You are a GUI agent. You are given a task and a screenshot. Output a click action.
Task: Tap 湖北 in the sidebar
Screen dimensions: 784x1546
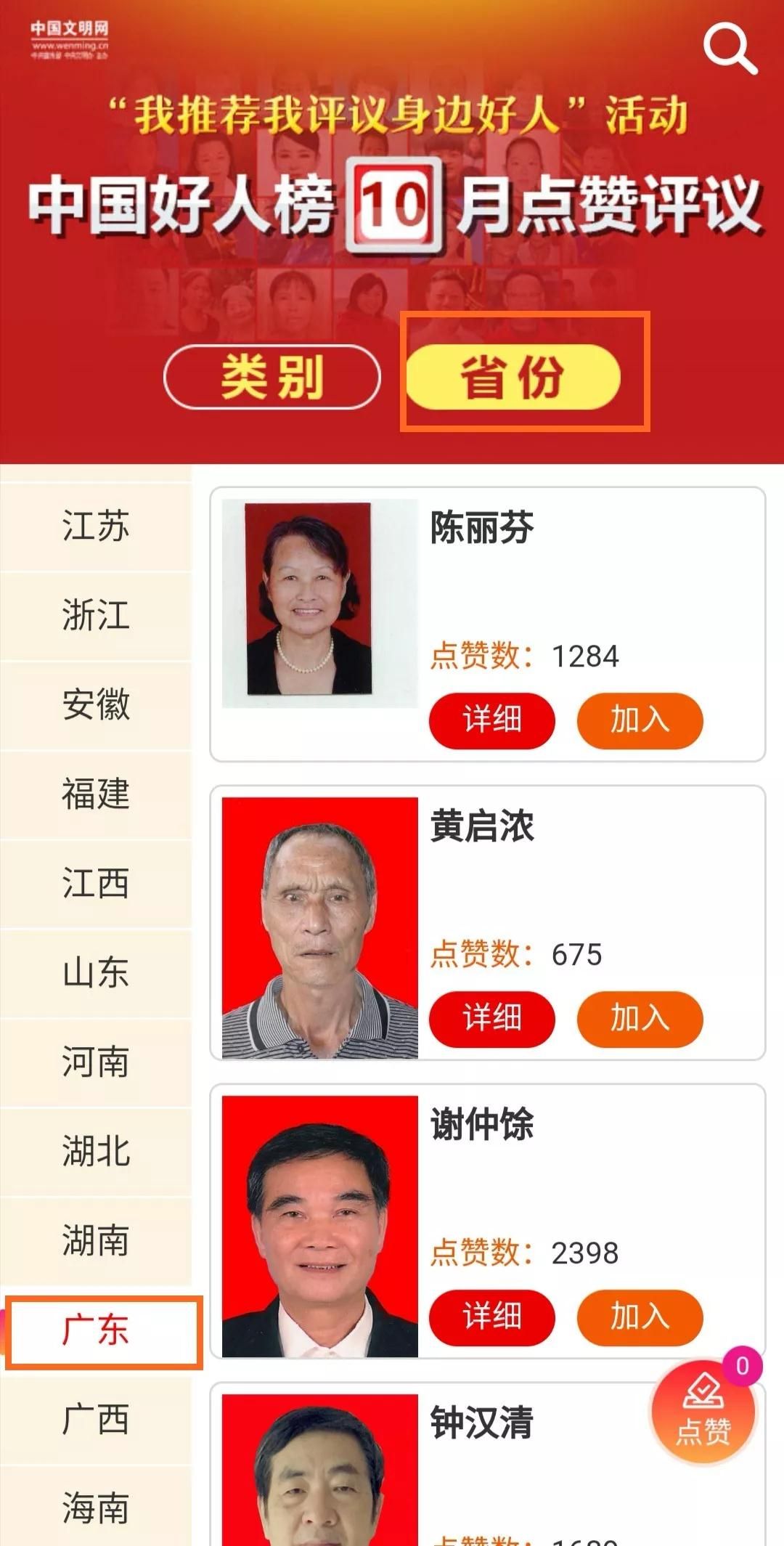[96, 1151]
